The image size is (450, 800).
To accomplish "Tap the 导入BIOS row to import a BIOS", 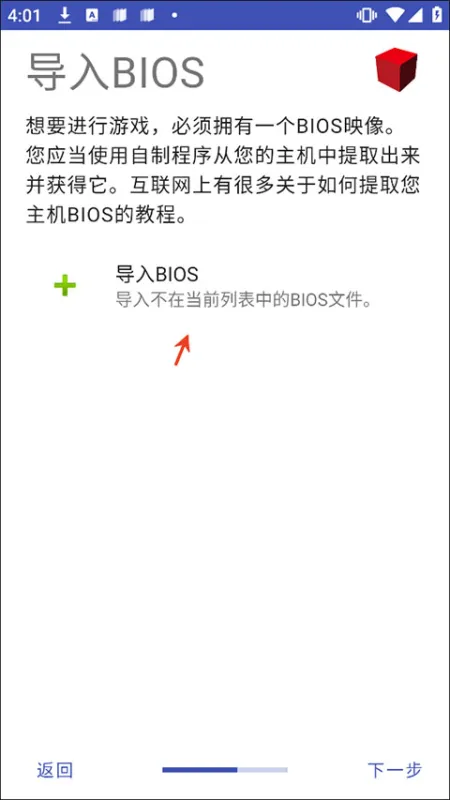I will click(224, 287).
